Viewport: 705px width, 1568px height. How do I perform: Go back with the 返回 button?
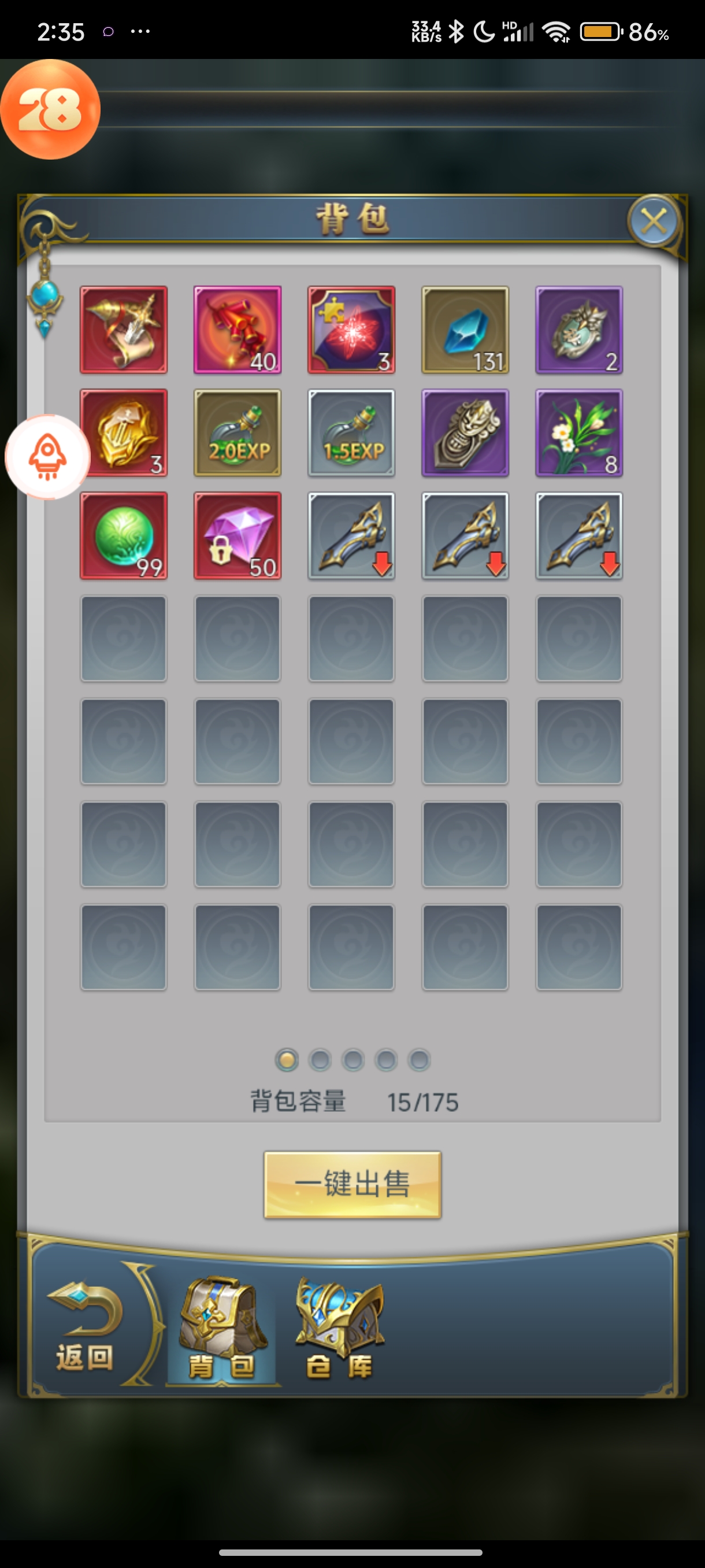pyautogui.click(x=85, y=1327)
